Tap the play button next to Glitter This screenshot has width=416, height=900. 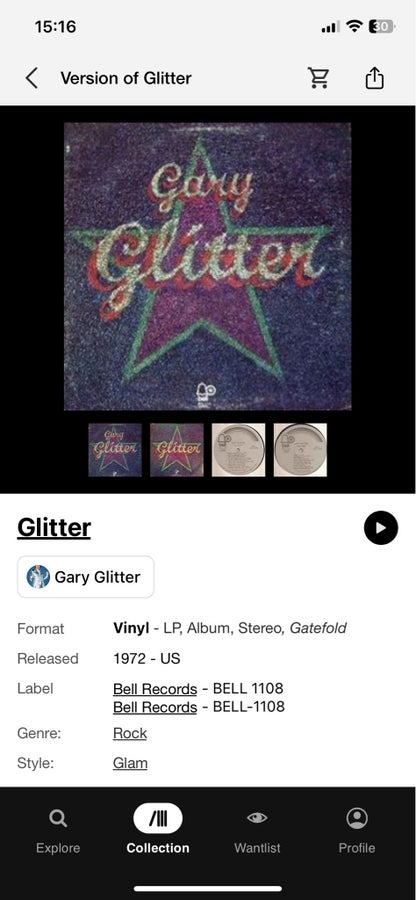[380, 527]
